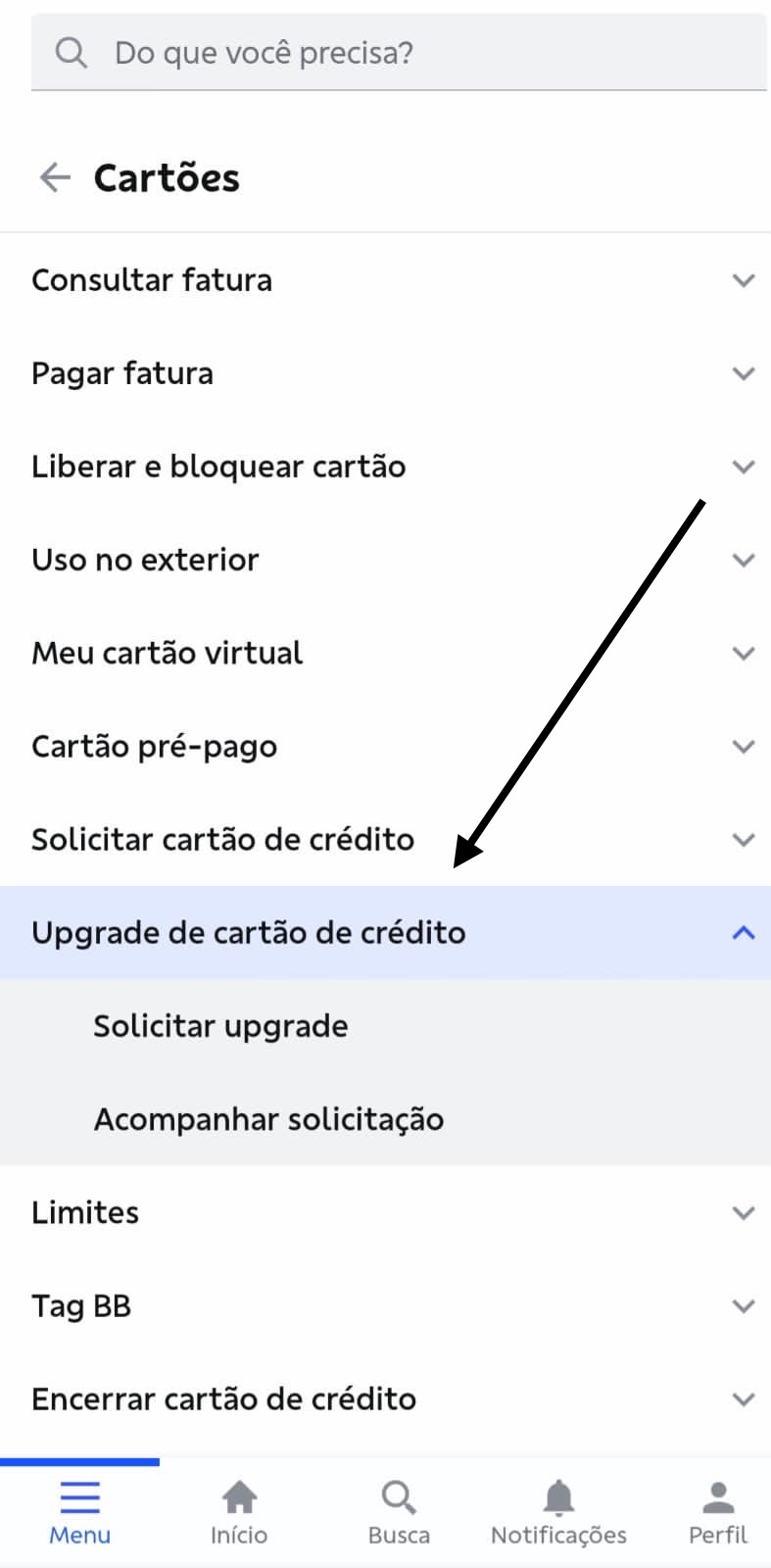
Task: Open the Notificações tab
Action: (558, 1513)
